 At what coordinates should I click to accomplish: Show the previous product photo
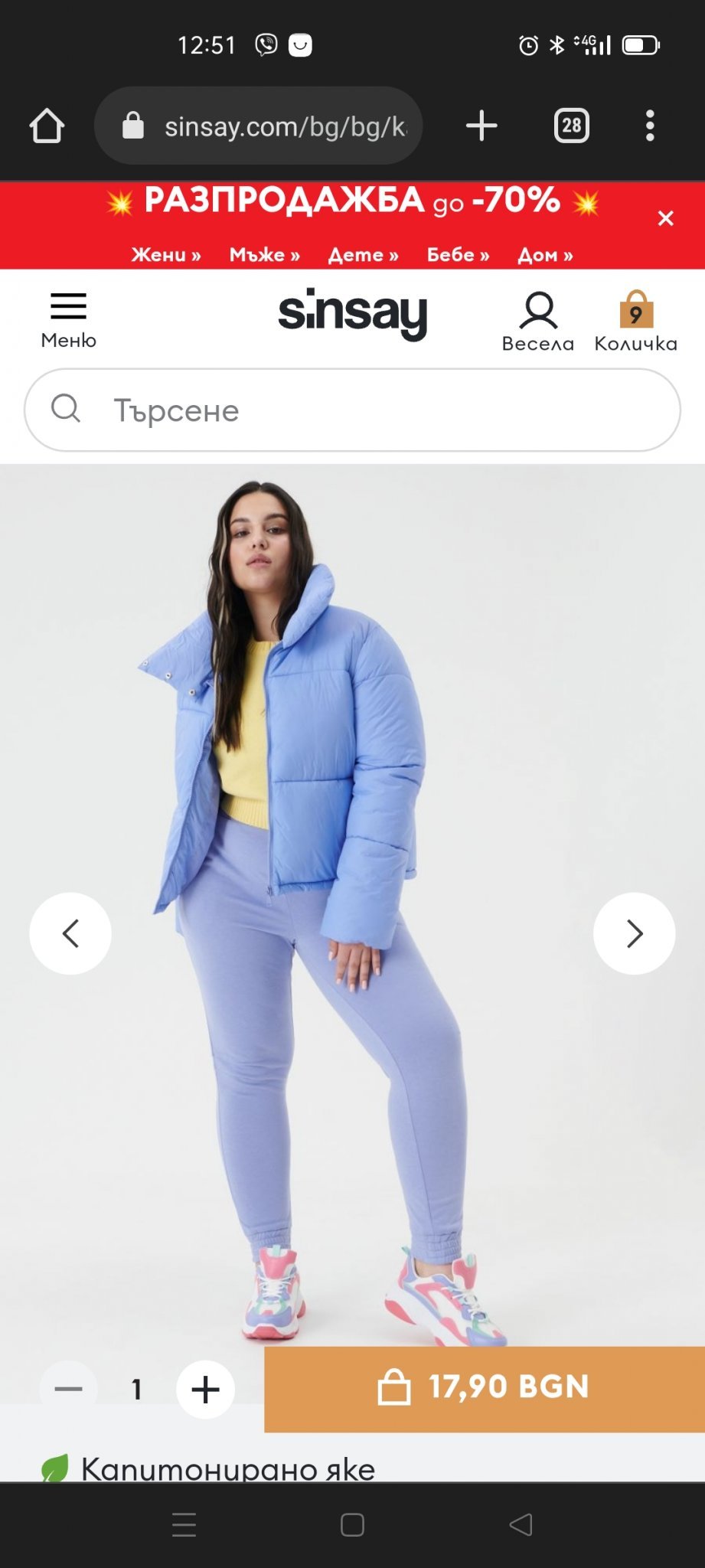[x=70, y=933]
